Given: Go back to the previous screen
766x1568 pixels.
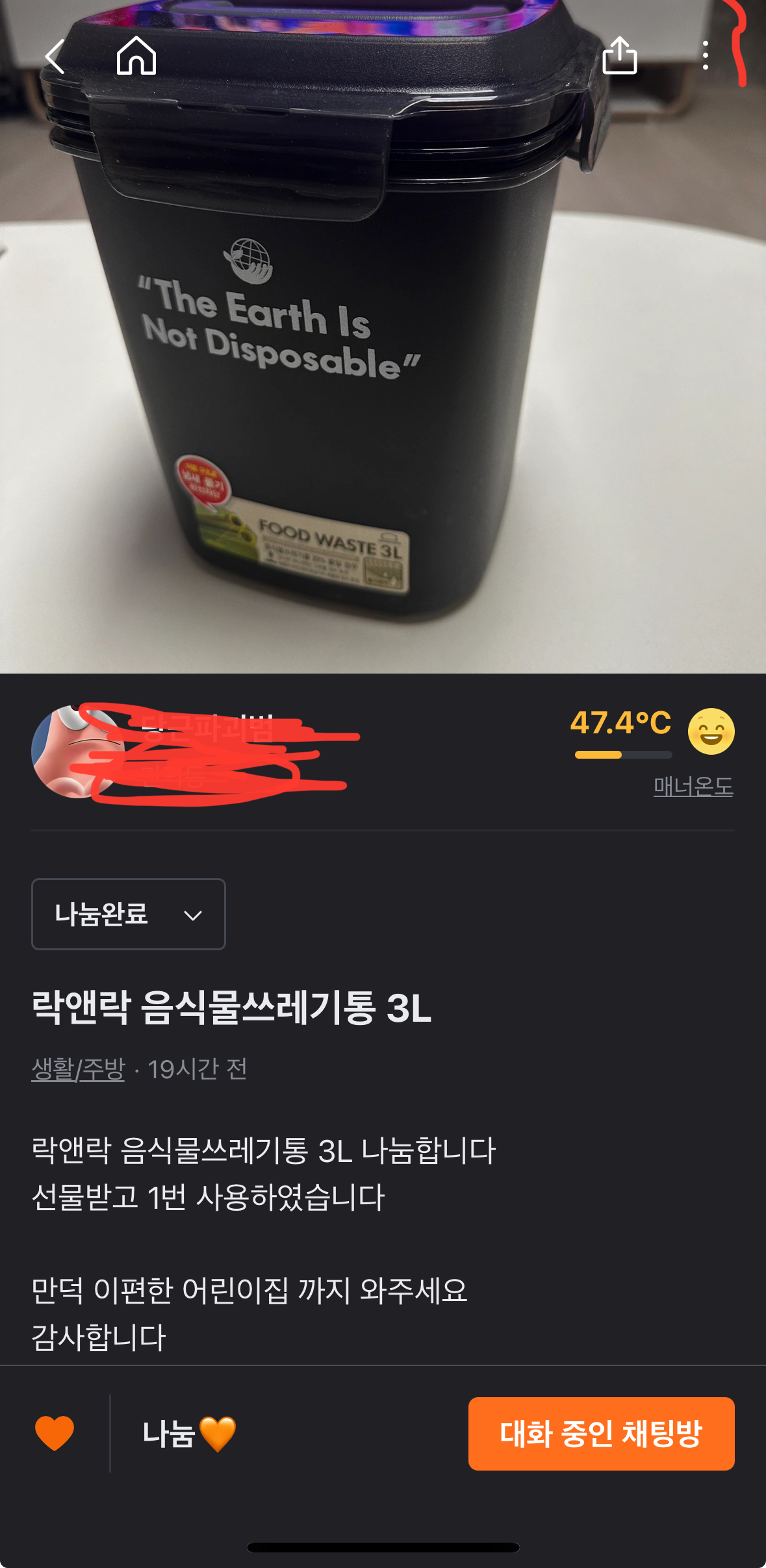Looking at the screenshot, I should coord(55,57).
